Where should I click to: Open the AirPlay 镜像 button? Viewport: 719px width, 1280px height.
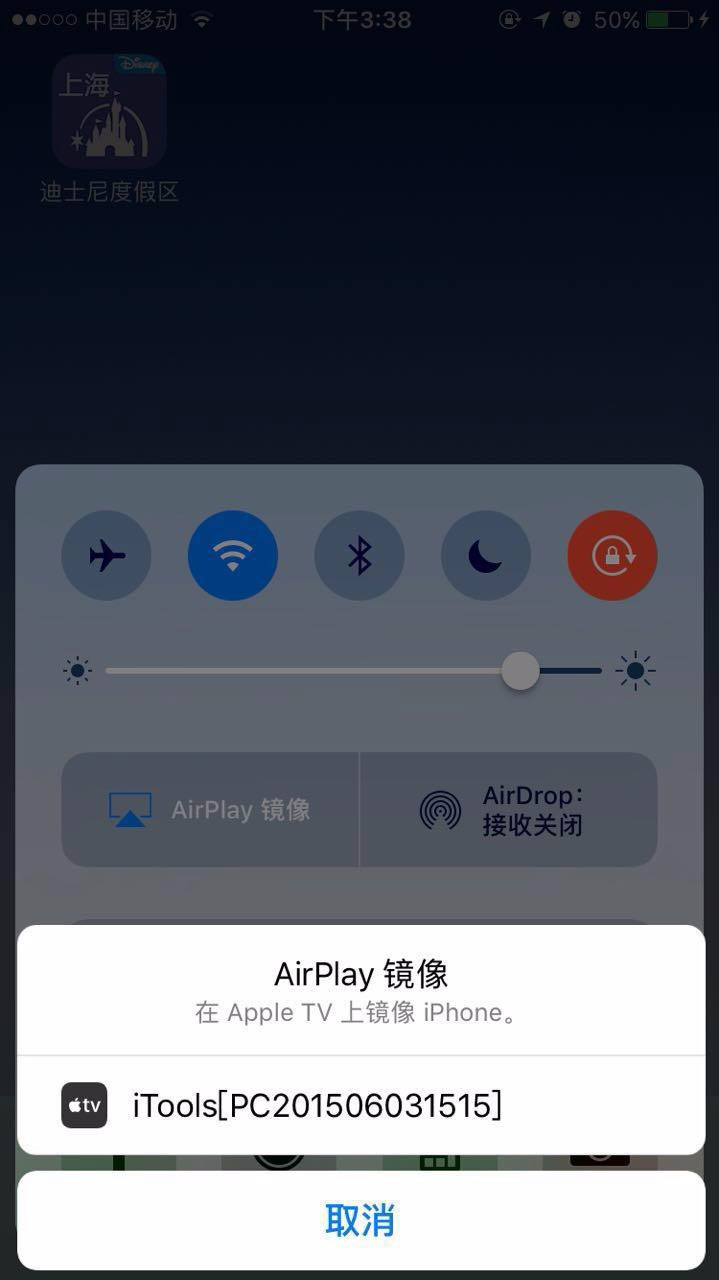[x=210, y=809]
